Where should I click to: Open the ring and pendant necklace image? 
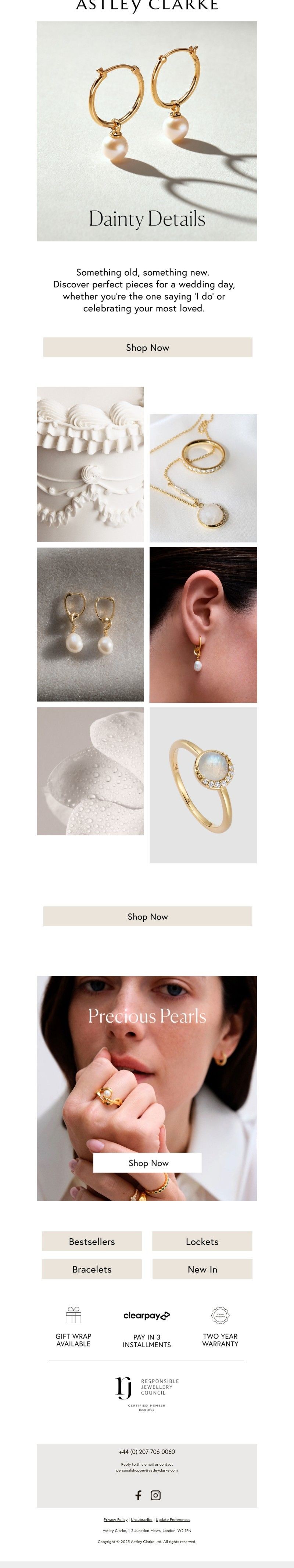coord(203,478)
